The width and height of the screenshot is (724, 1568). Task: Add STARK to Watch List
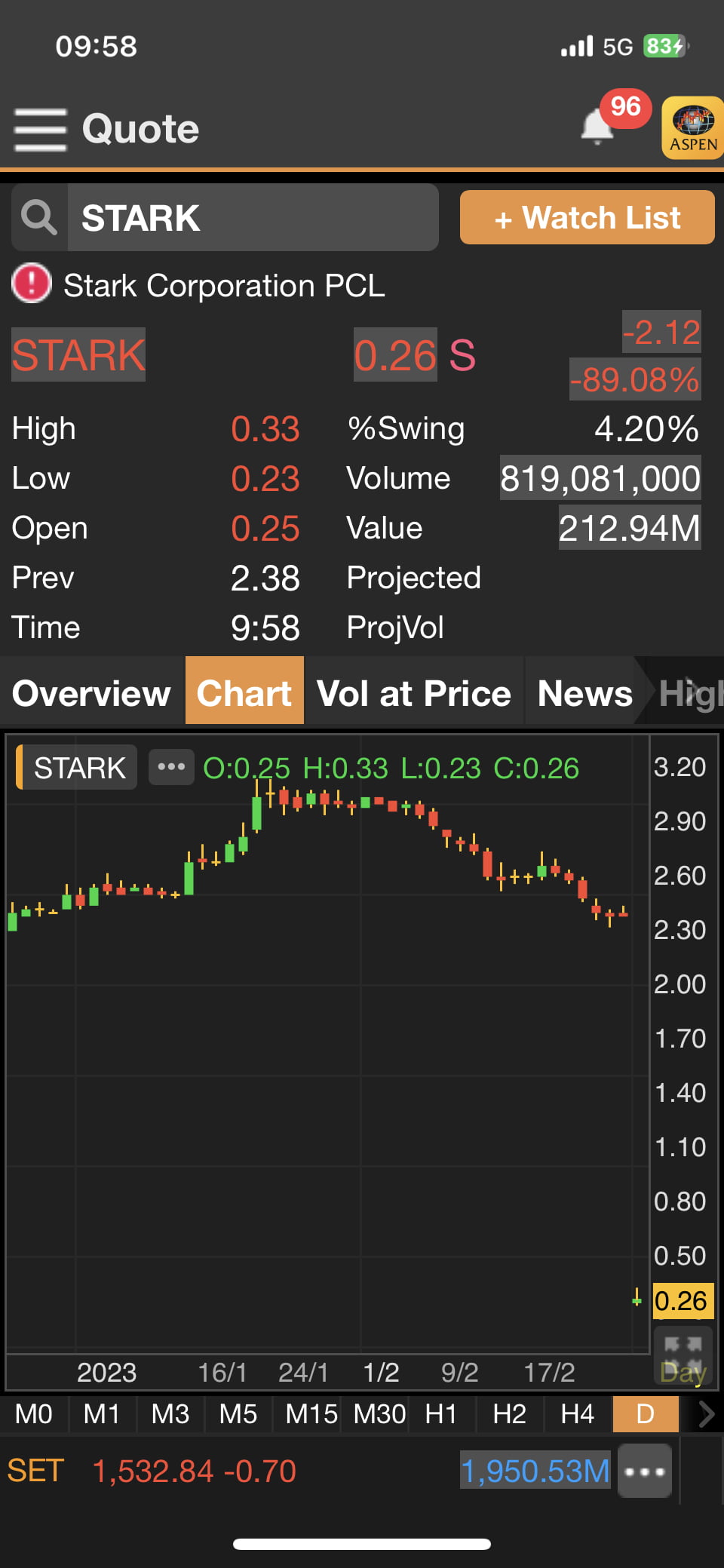click(587, 217)
